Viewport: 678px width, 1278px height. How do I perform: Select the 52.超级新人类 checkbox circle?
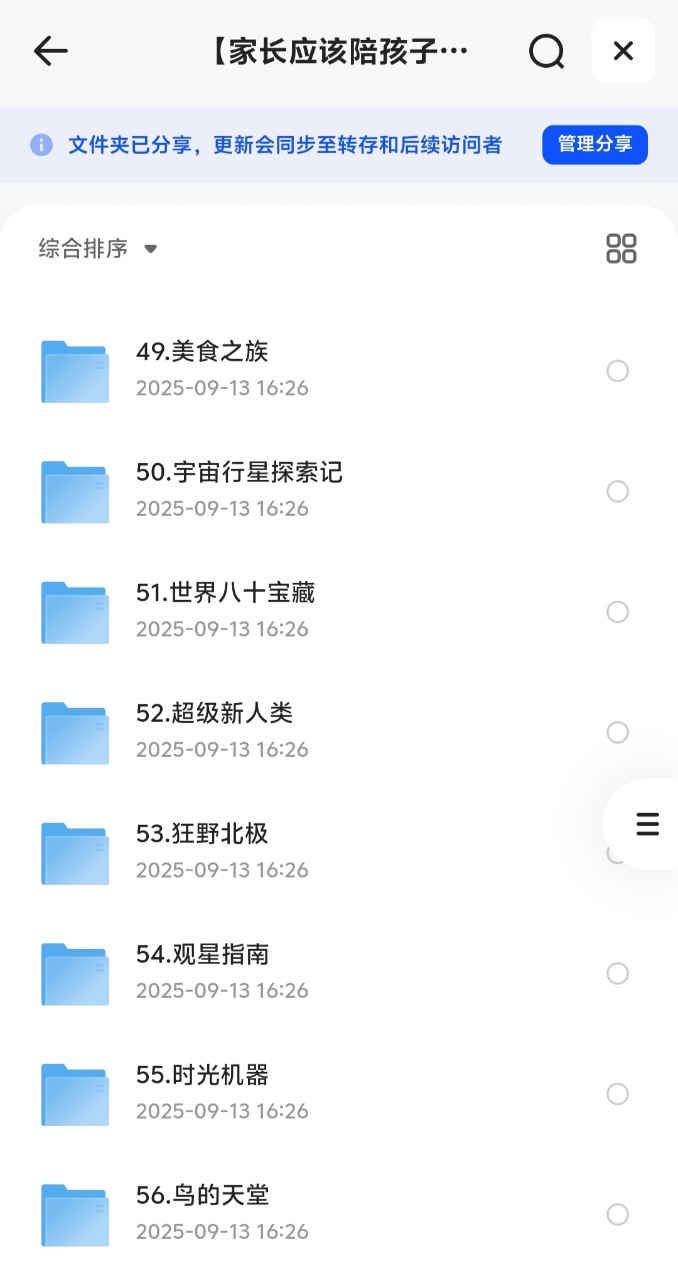(x=618, y=732)
